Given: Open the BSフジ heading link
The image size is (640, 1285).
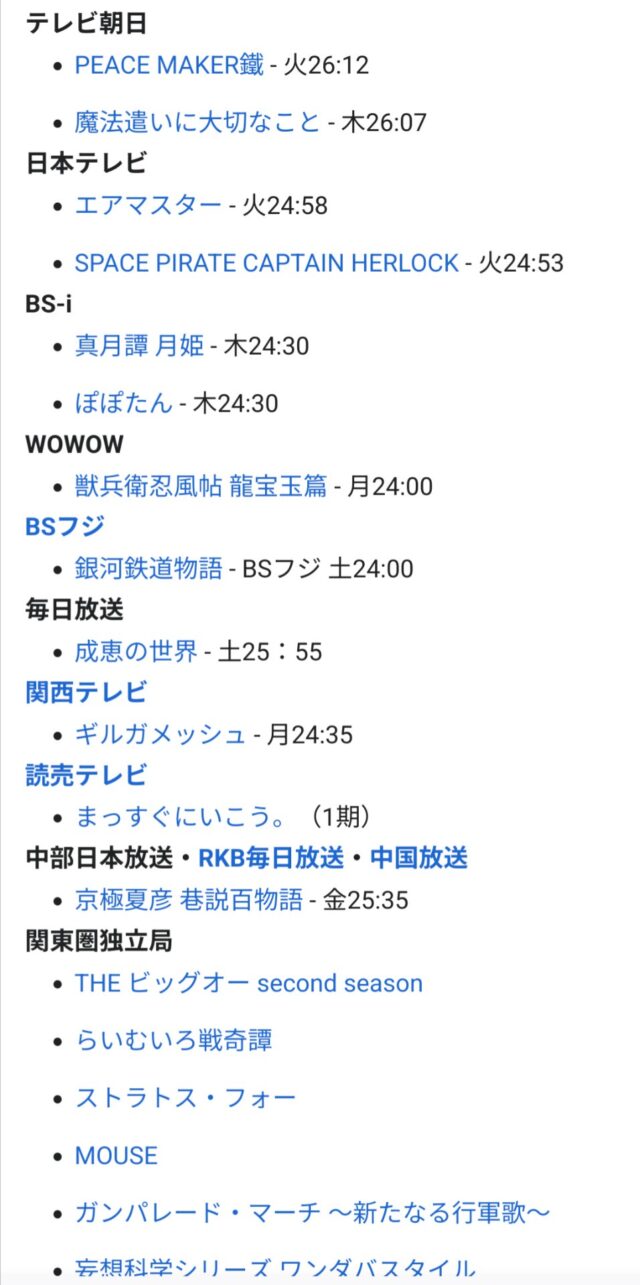Looking at the screenshot, I should tap(64, 526).
